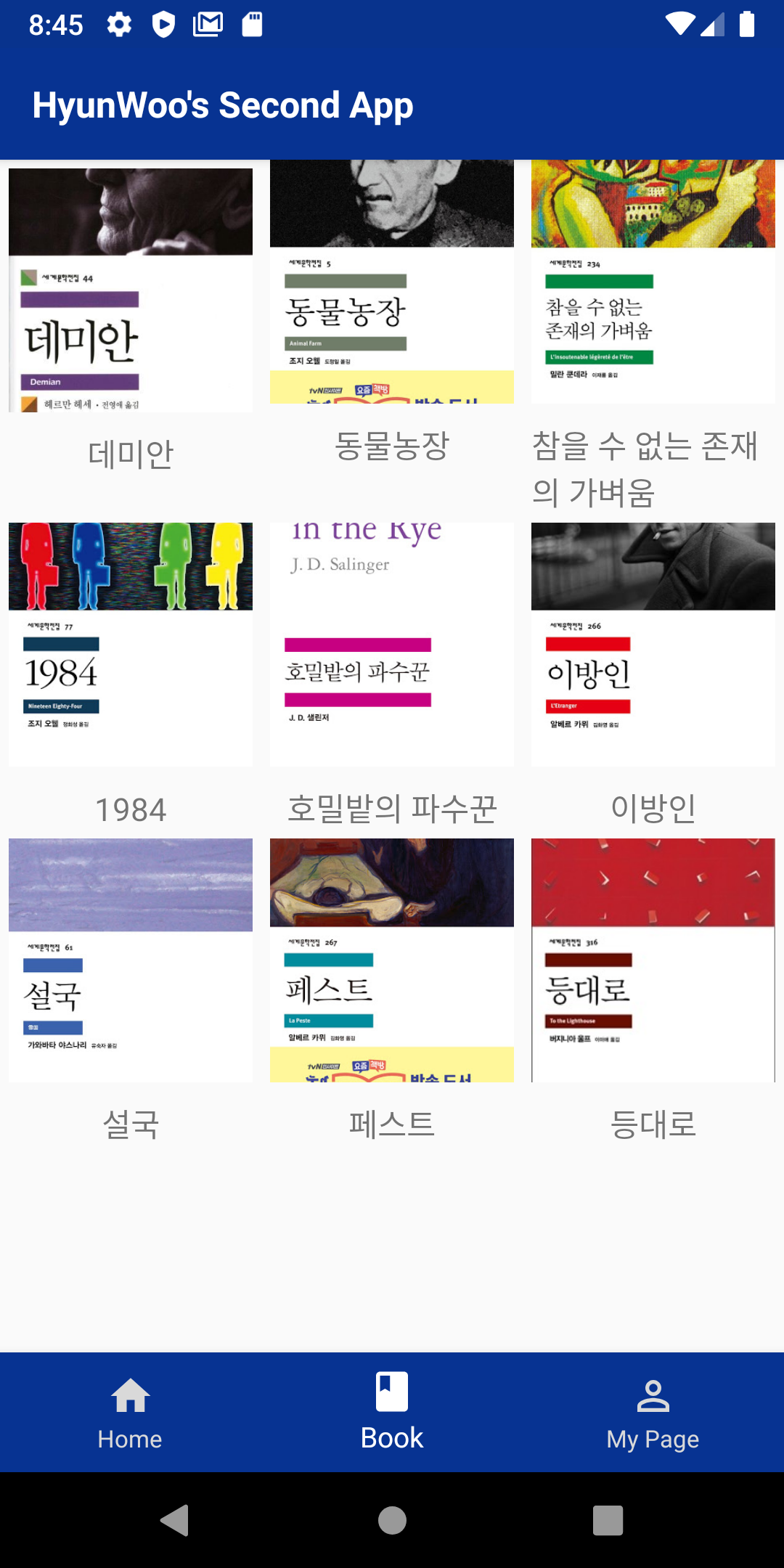The height and width of the screenshot is (1568, 784).
Task: Tap the HyunWoo's Second App title bar
Action: click(x=224, y=105)
